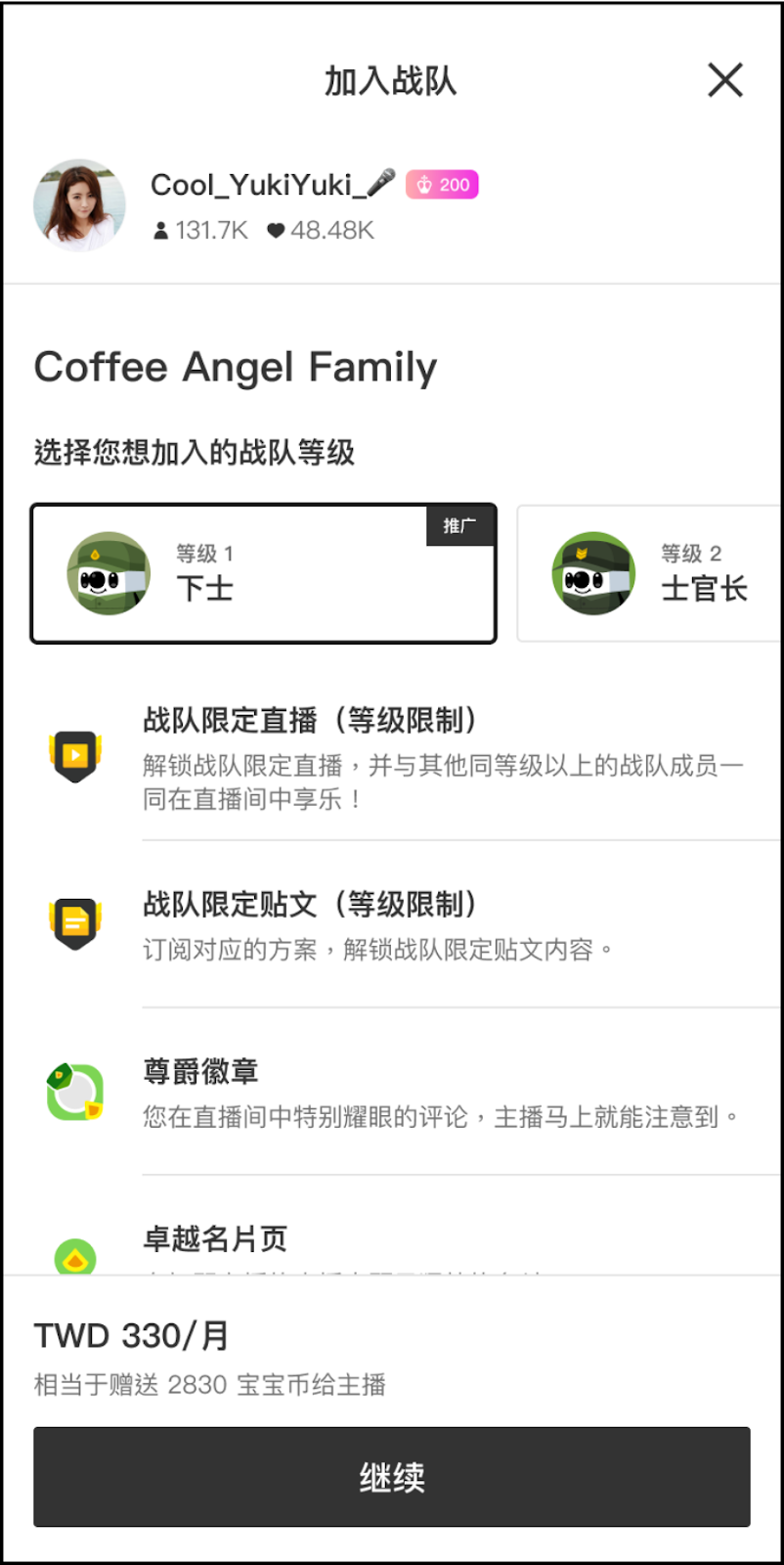Viewport: 784px width, 1565px height.
Task: Open Cool_YukiYuki_ profile avatar
Action: (79, 205)
